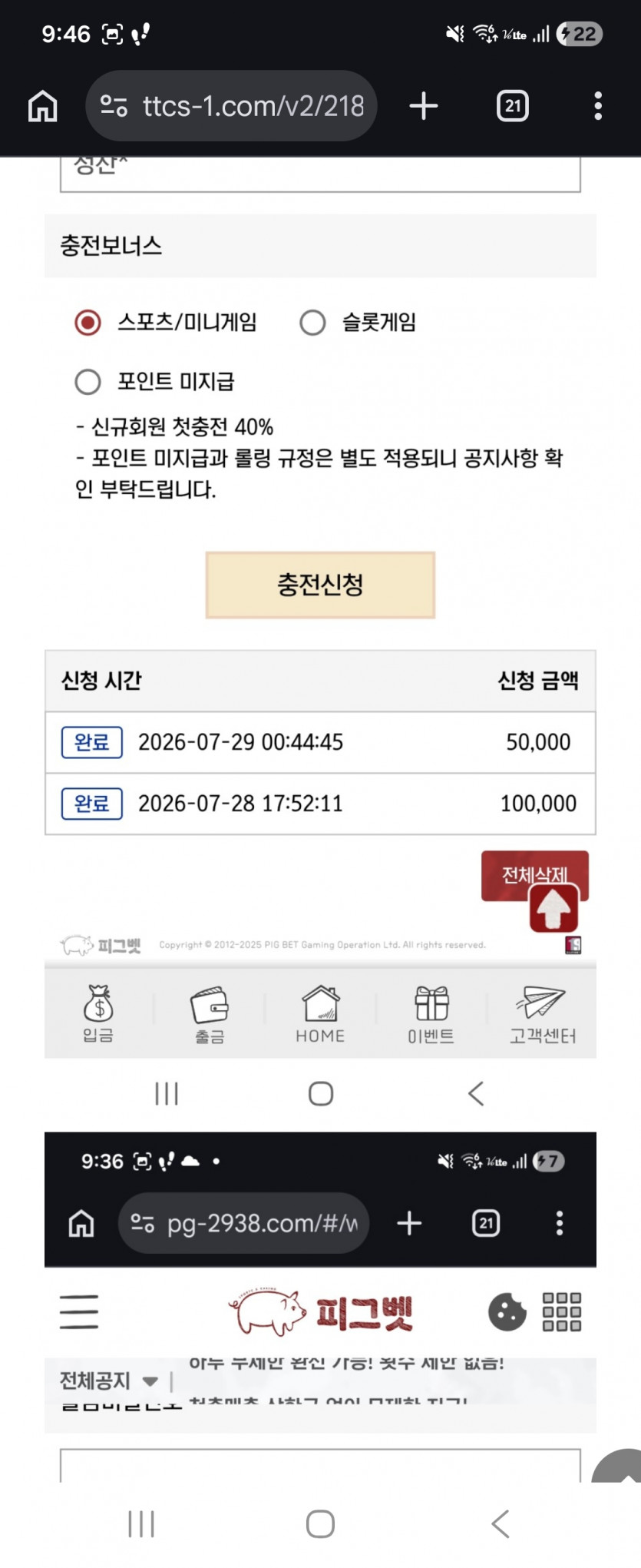
Task: Open a new browser tab
Action: pyautogui.click(x=424, y=106)
